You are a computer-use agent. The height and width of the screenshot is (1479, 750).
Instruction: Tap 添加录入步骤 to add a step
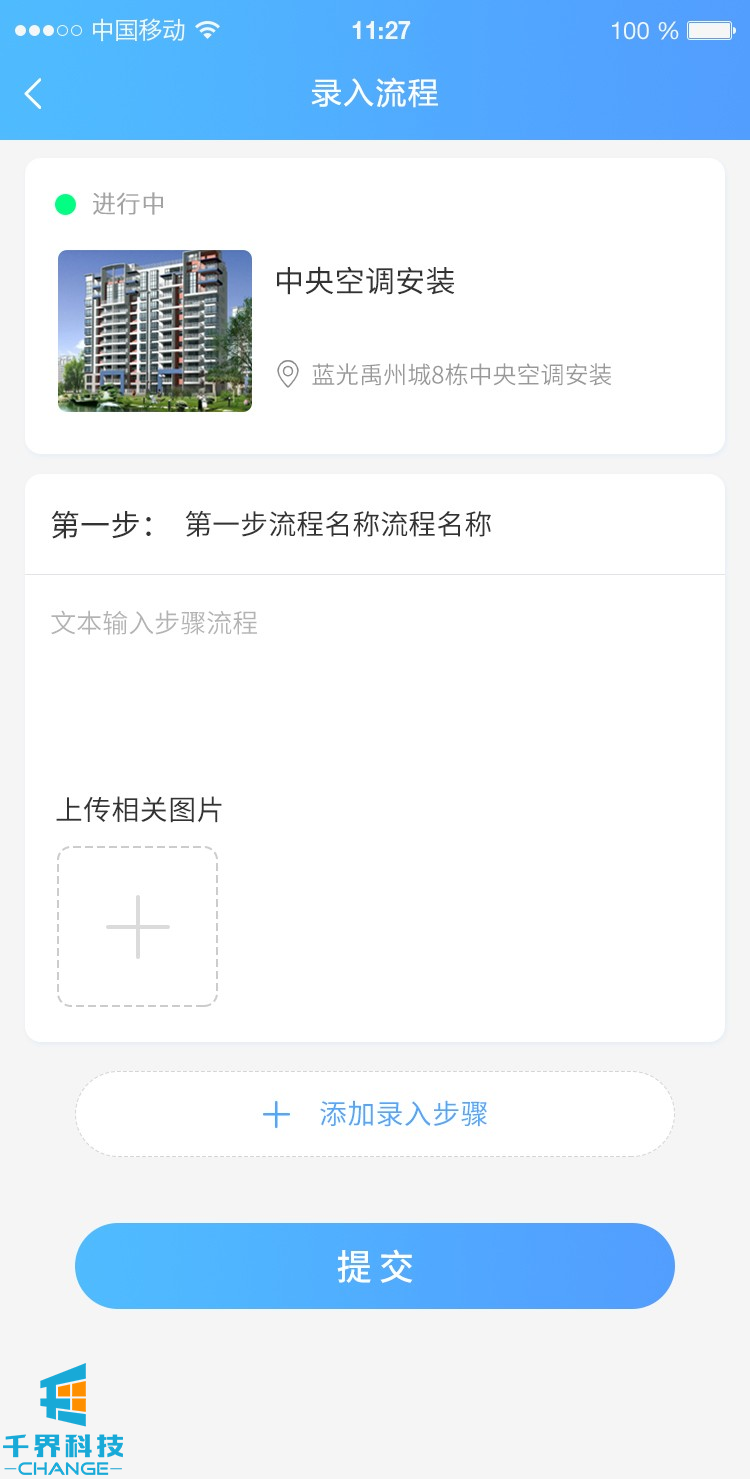(x=374, y=1114)
